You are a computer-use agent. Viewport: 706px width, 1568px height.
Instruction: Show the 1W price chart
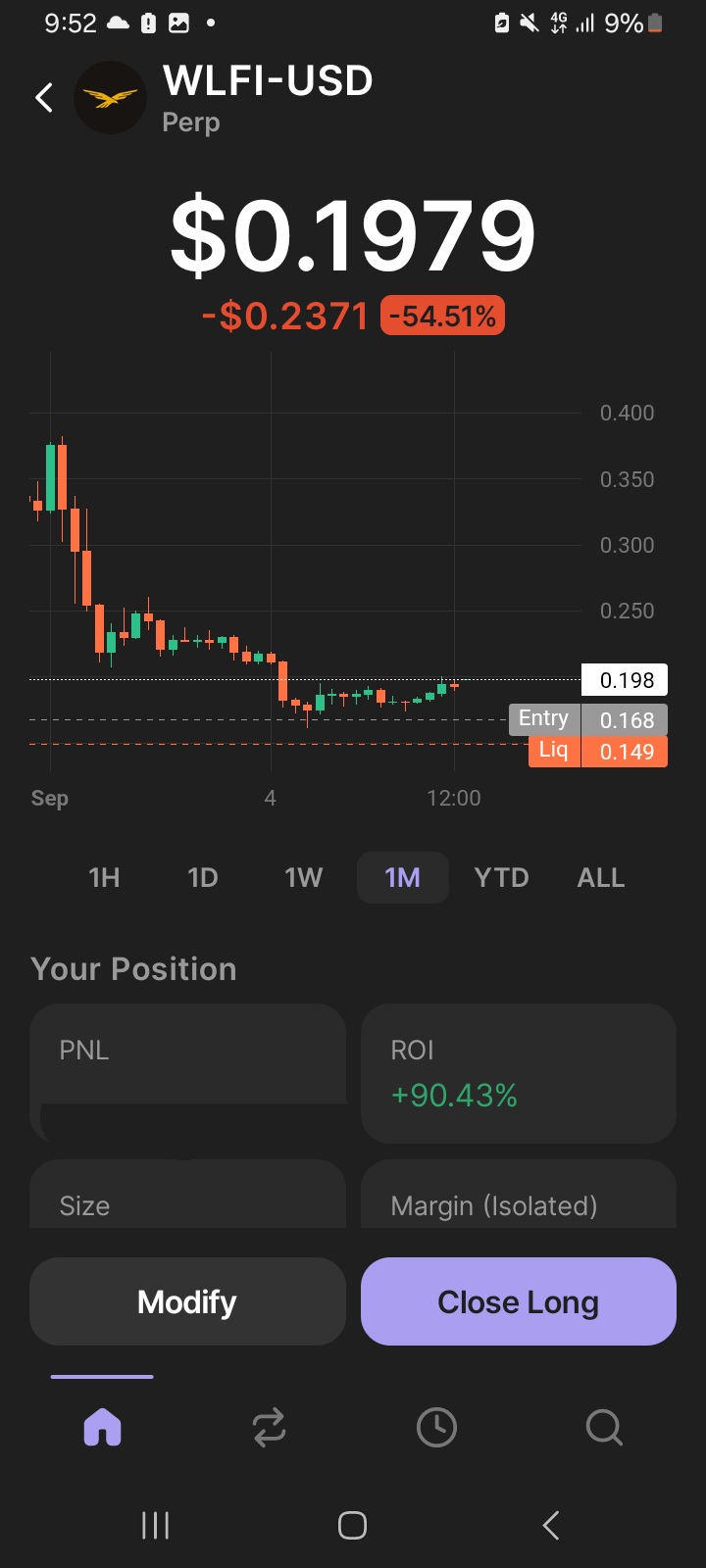[303, 877]
